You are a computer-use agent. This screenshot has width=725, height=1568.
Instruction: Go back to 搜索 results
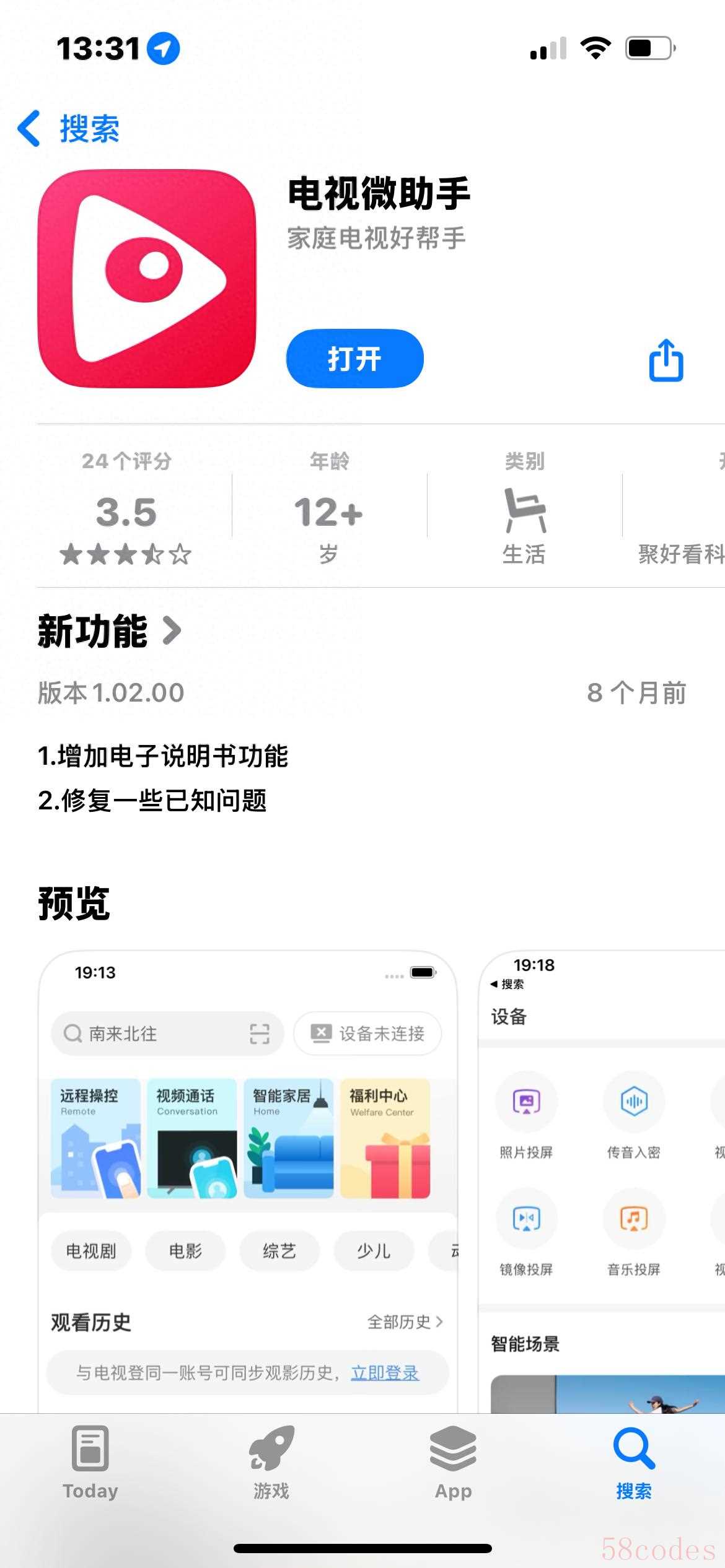point(69,129)
